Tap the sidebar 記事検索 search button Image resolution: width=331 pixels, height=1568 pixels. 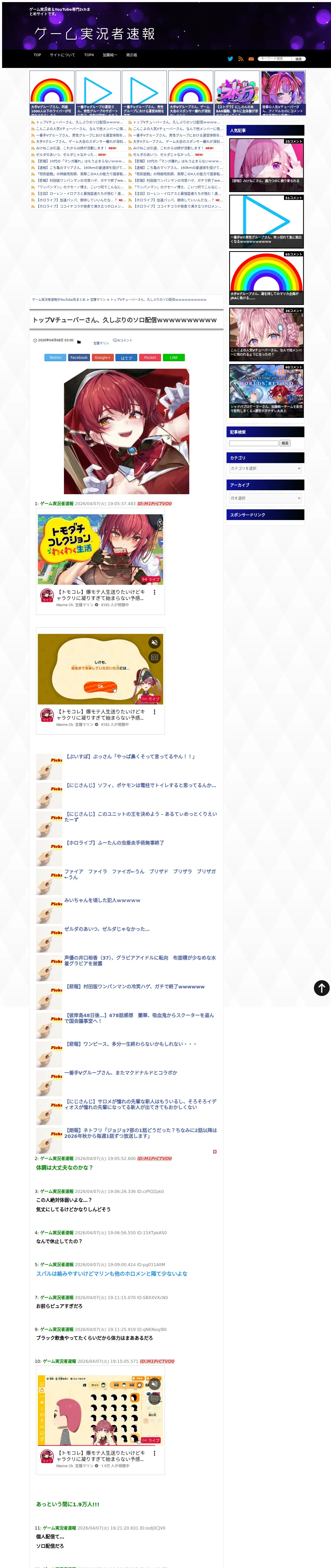tap(285, 443)
